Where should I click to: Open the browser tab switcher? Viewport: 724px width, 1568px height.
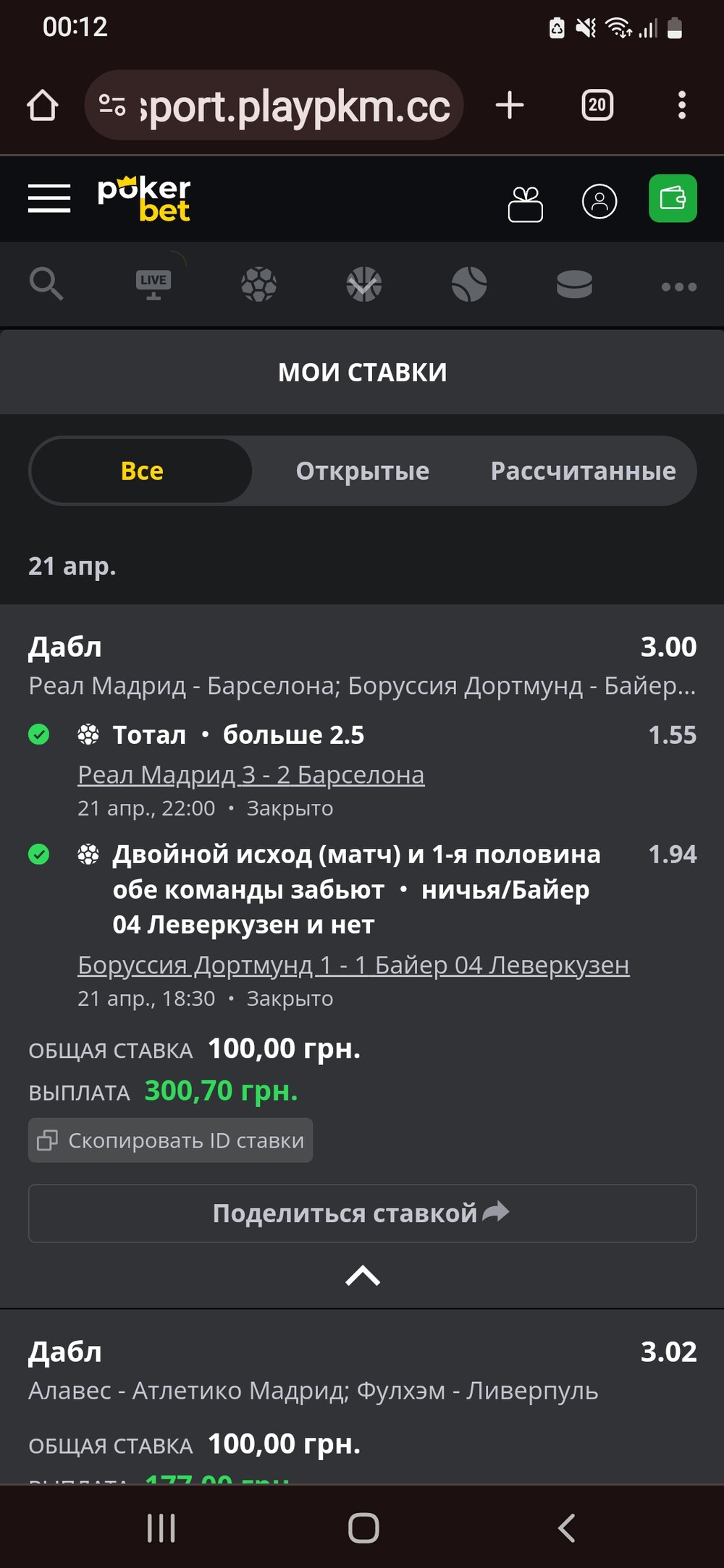[x=597, y=106]
